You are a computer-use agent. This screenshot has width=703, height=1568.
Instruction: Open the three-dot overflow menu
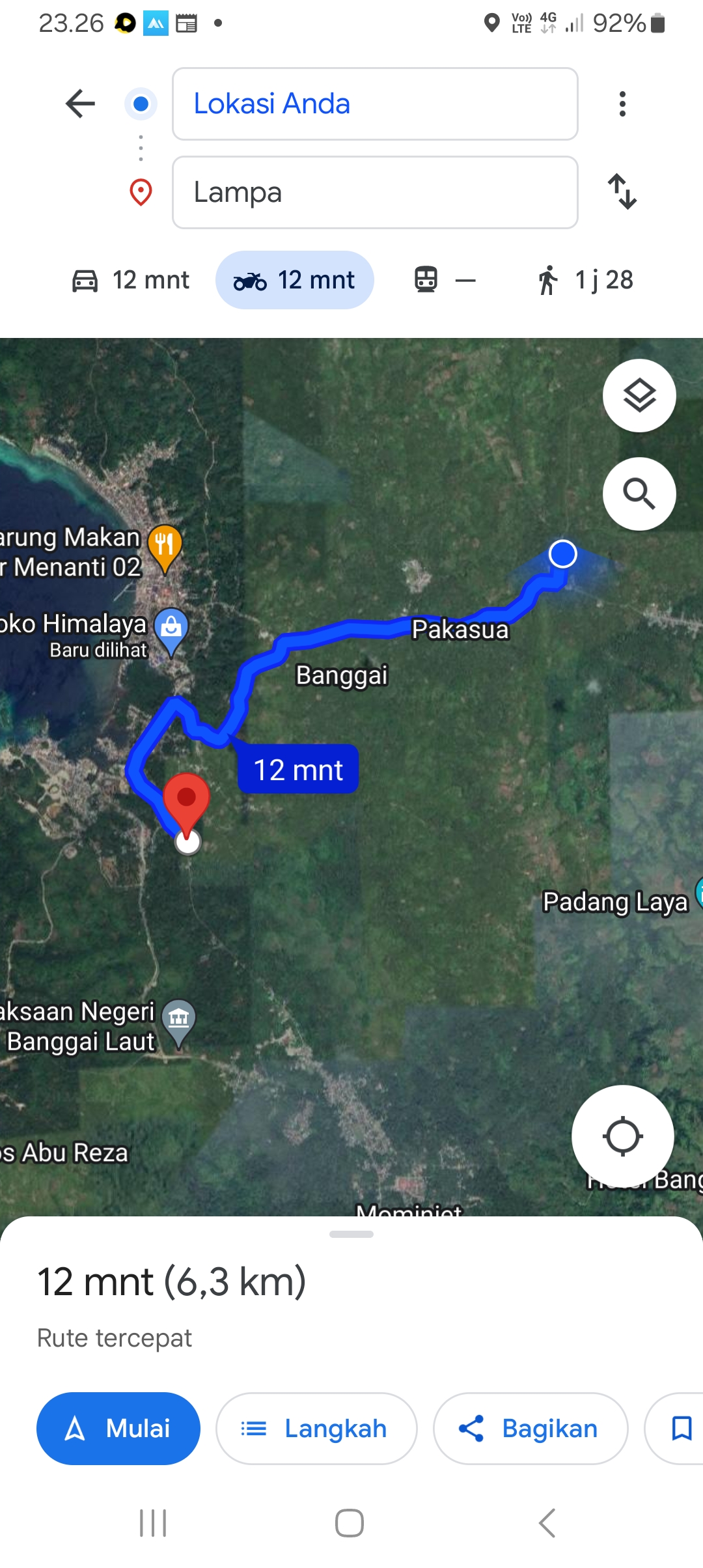tap(623, 104)
